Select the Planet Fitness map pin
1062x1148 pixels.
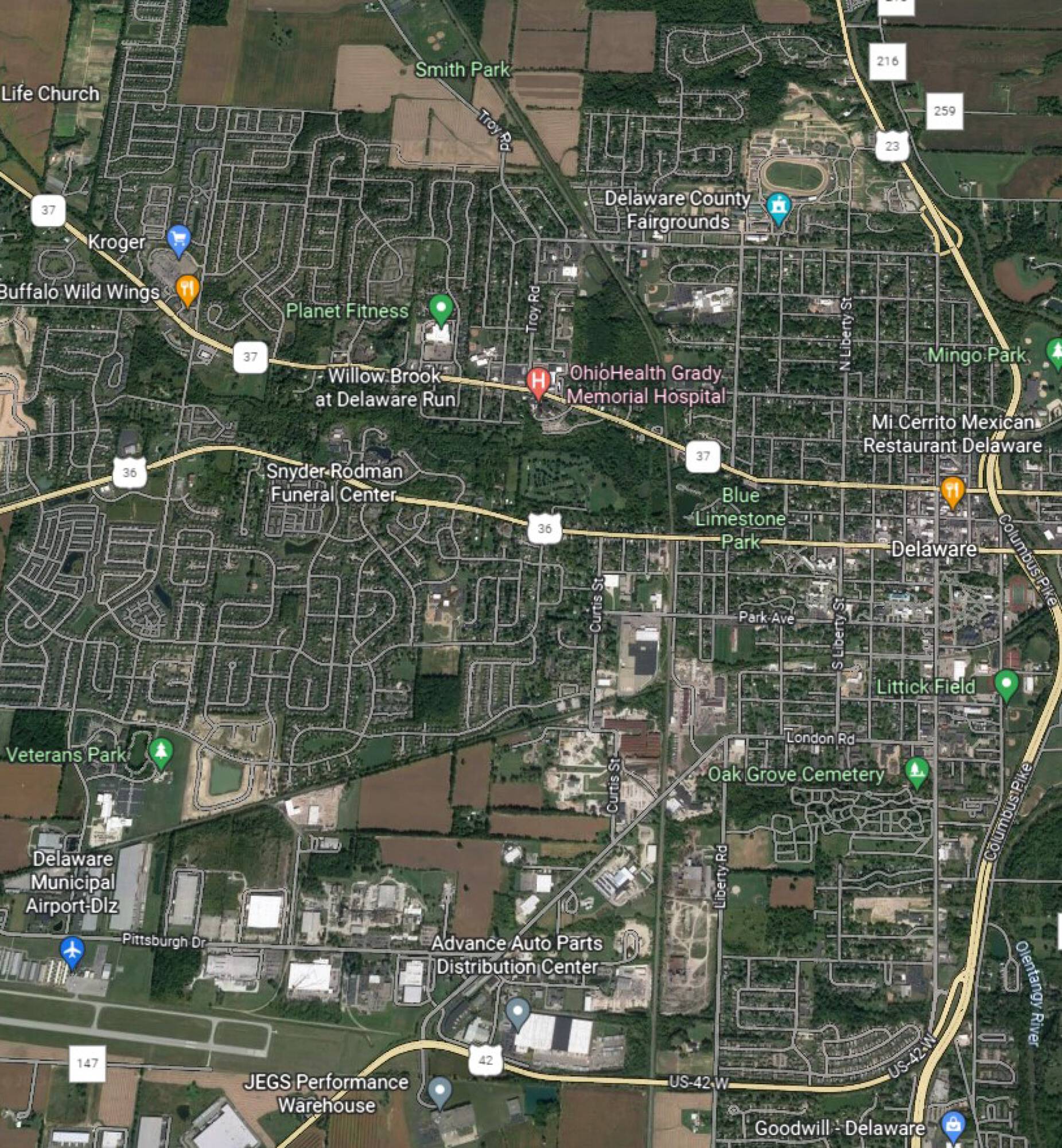click(x=441, y=309)
